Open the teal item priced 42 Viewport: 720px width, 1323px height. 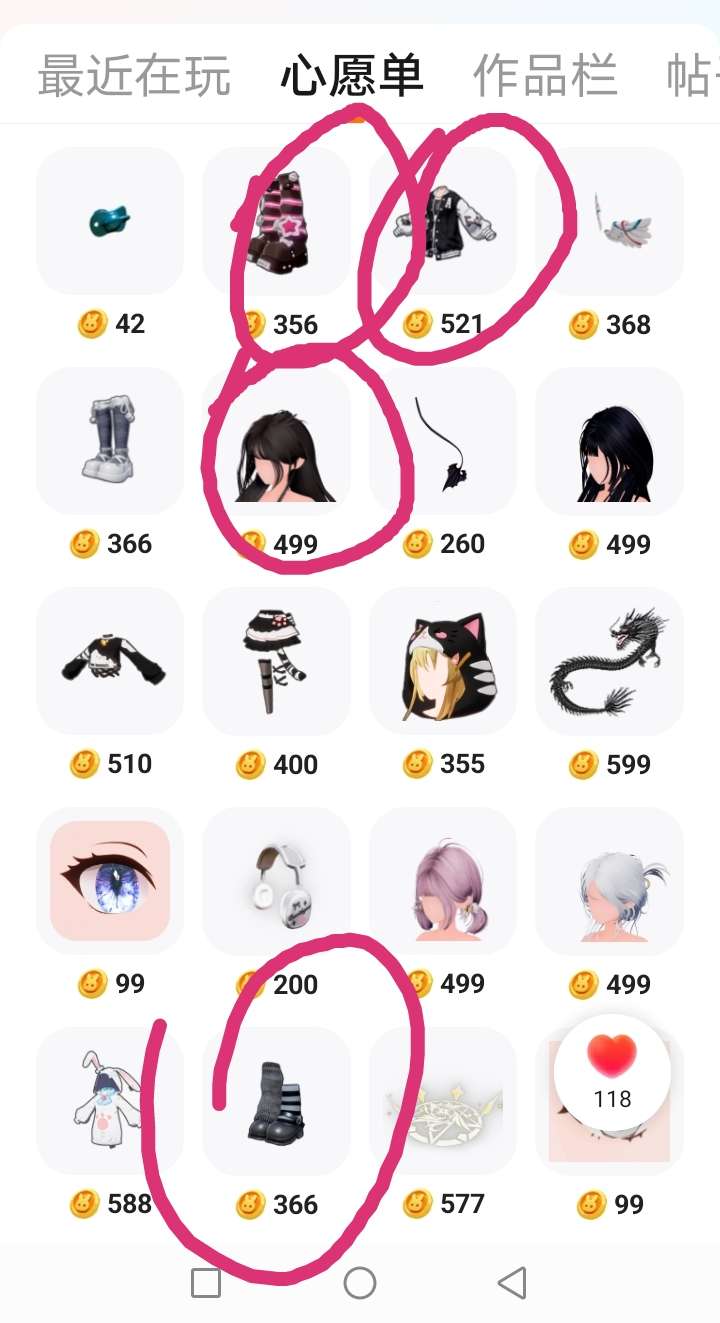(x=110, y=221)
